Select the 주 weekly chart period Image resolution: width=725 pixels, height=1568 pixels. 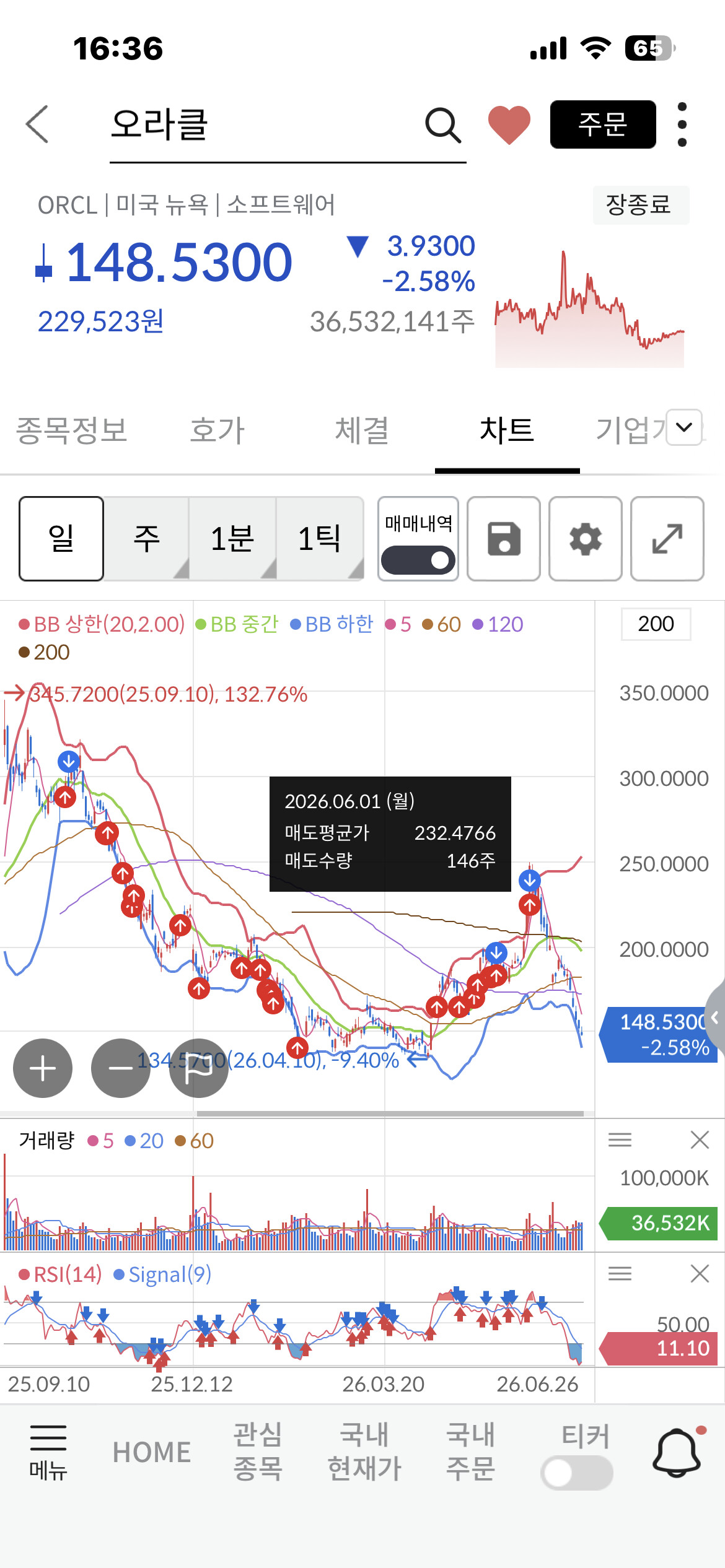146,539
